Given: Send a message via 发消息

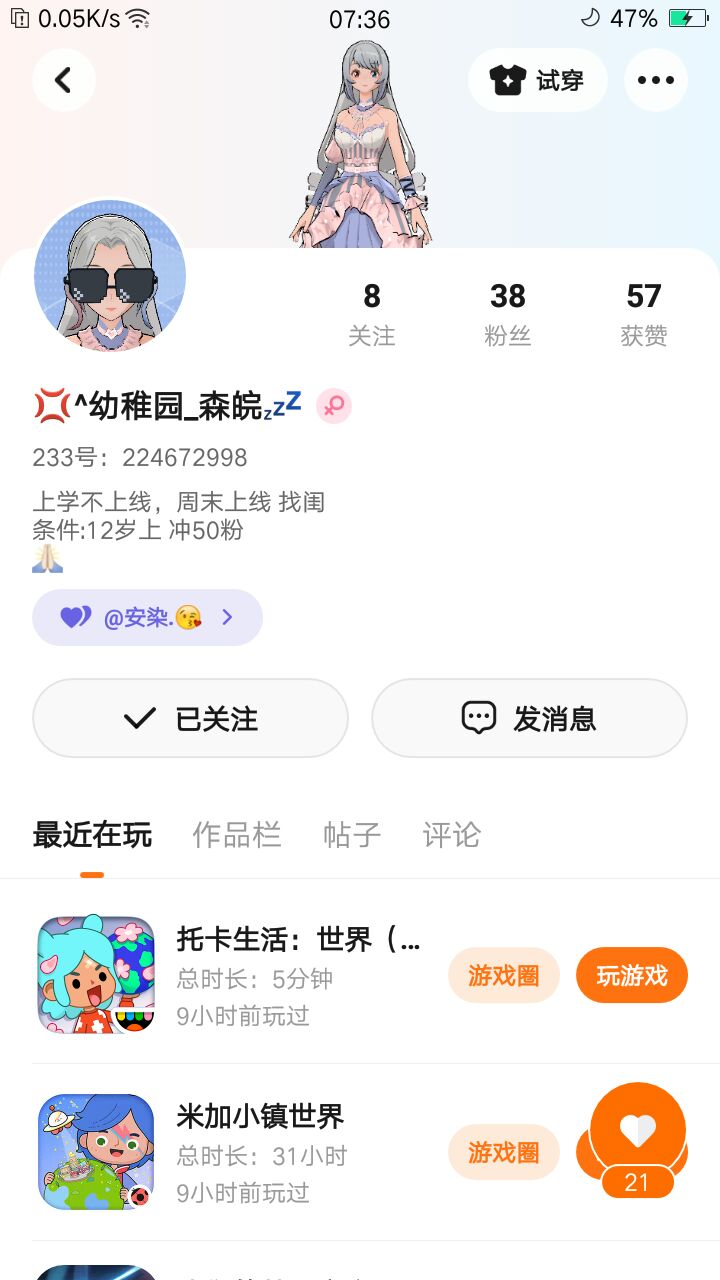Looking at the screenshot, I should pos(529,718).
